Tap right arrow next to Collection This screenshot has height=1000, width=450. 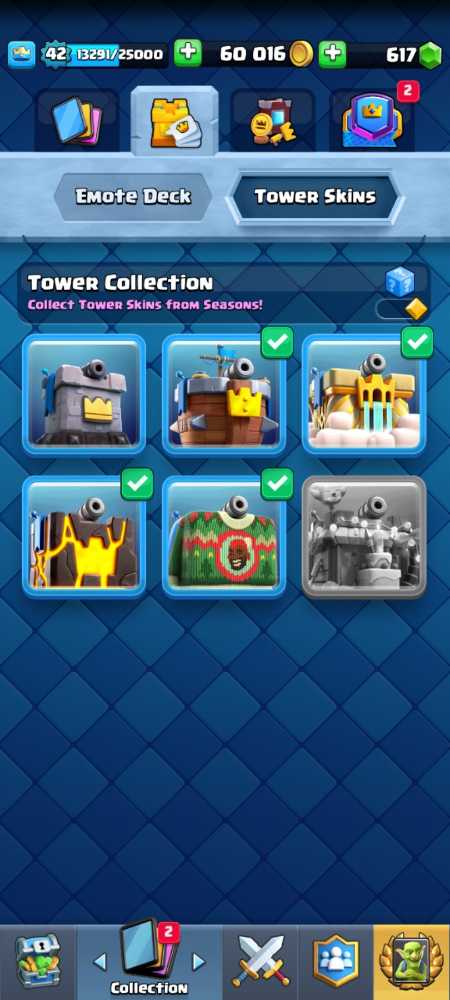(199, 962)
